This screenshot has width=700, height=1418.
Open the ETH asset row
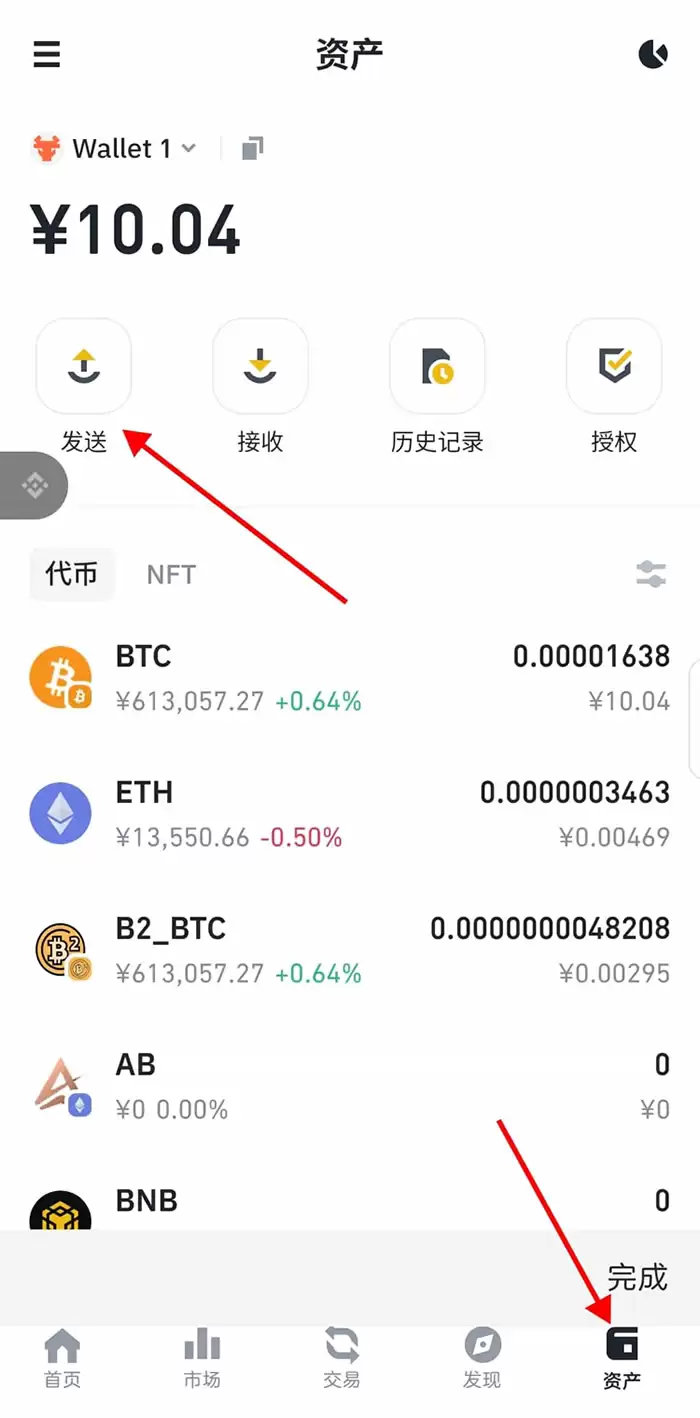(x=350, y=814)
